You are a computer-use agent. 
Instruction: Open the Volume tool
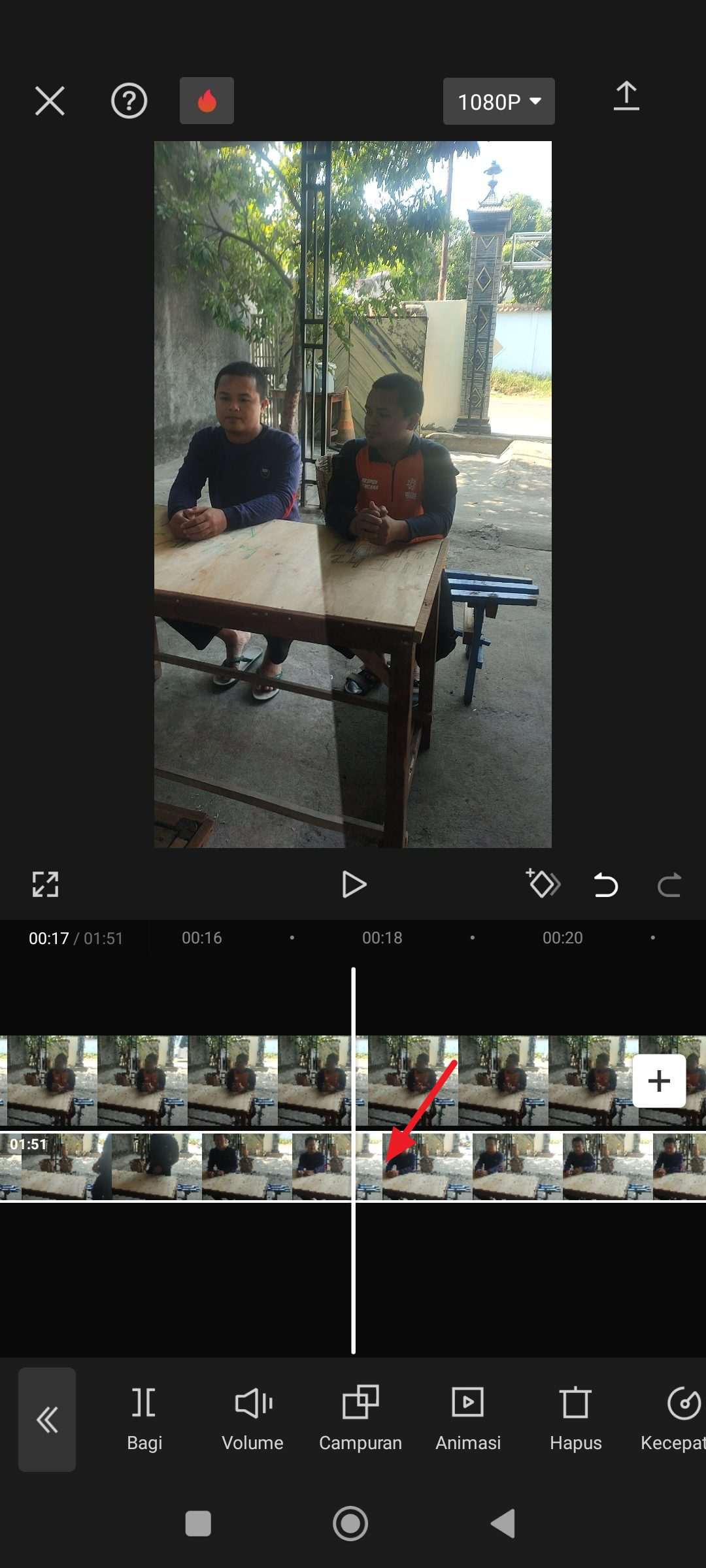point(252,1418)
